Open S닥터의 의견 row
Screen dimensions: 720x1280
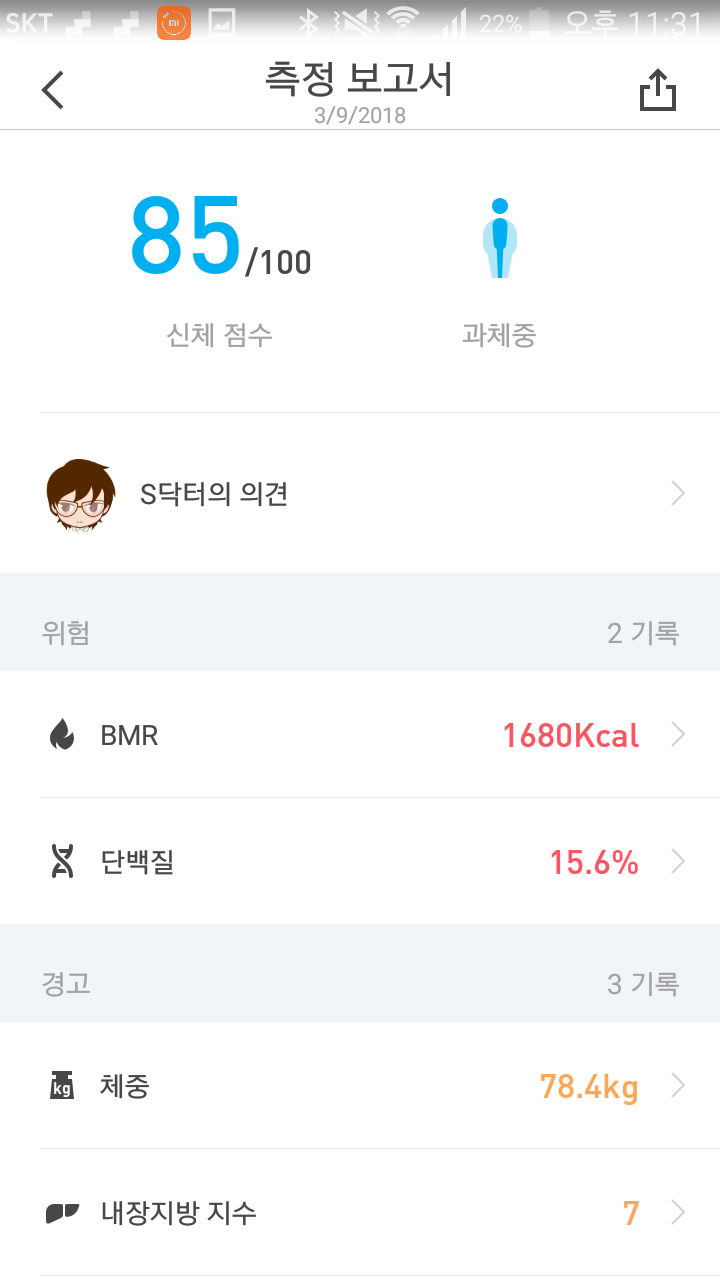(x=360, y=493)
